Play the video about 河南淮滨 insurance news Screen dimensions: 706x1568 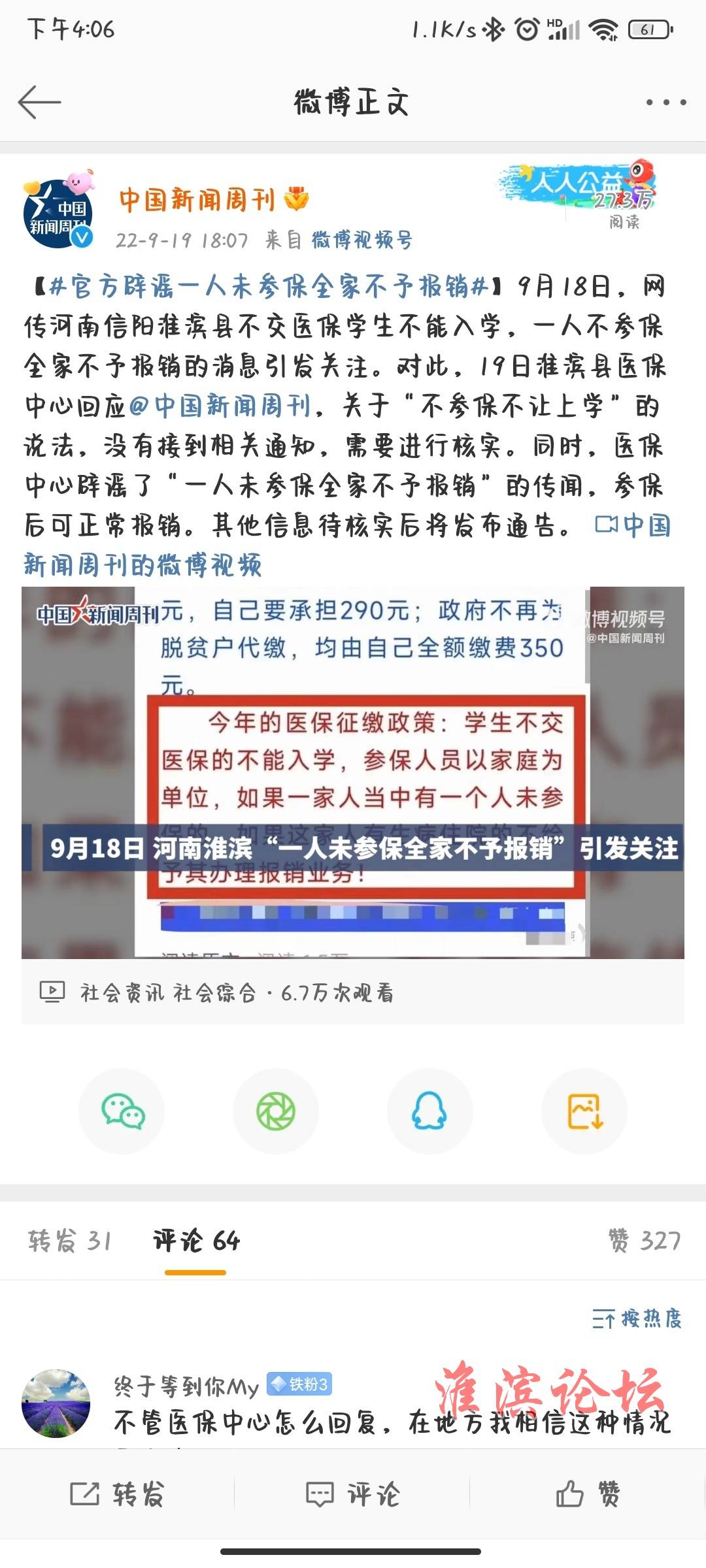353,772
